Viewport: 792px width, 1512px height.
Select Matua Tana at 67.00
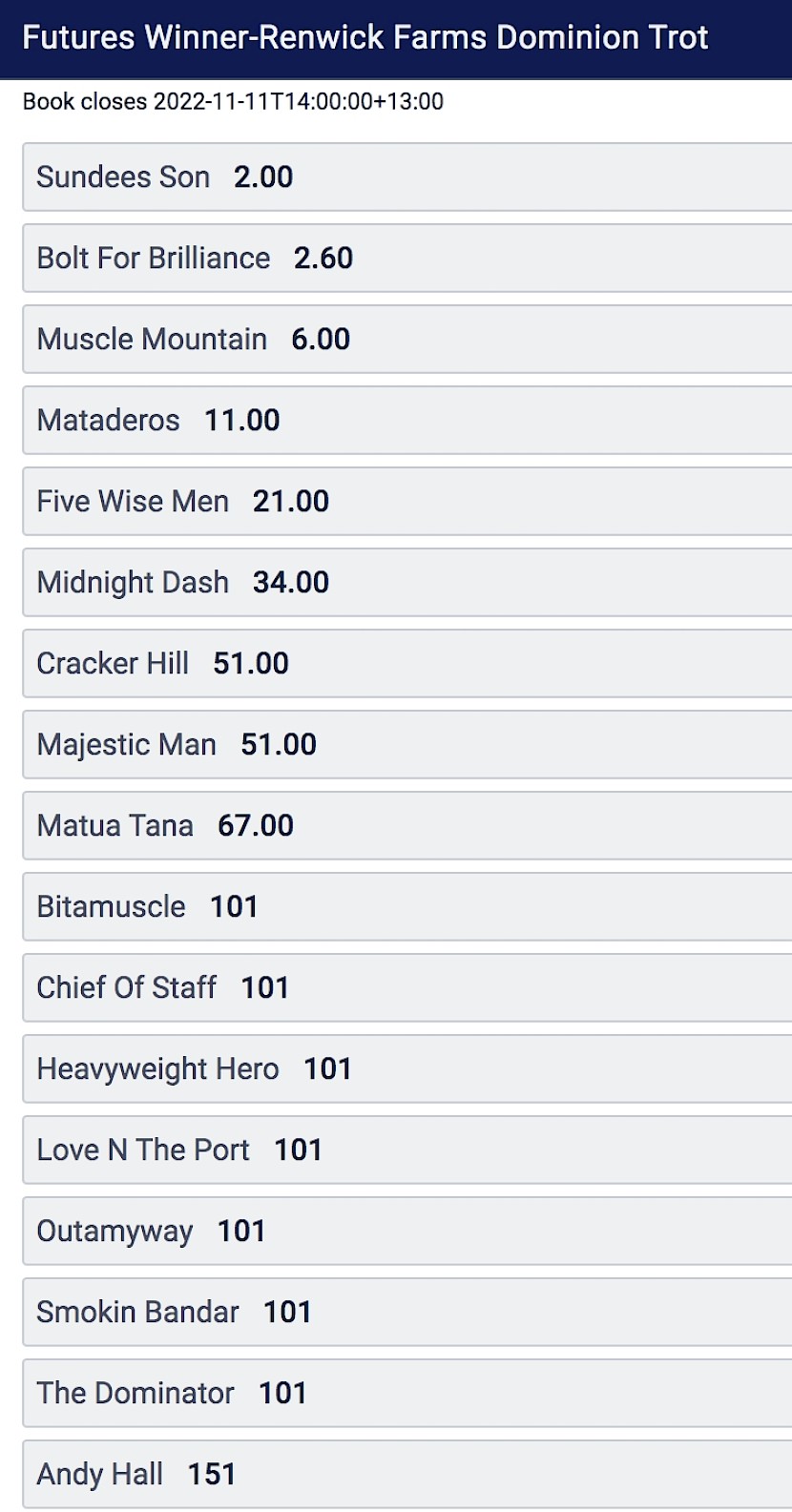[407, 825]
